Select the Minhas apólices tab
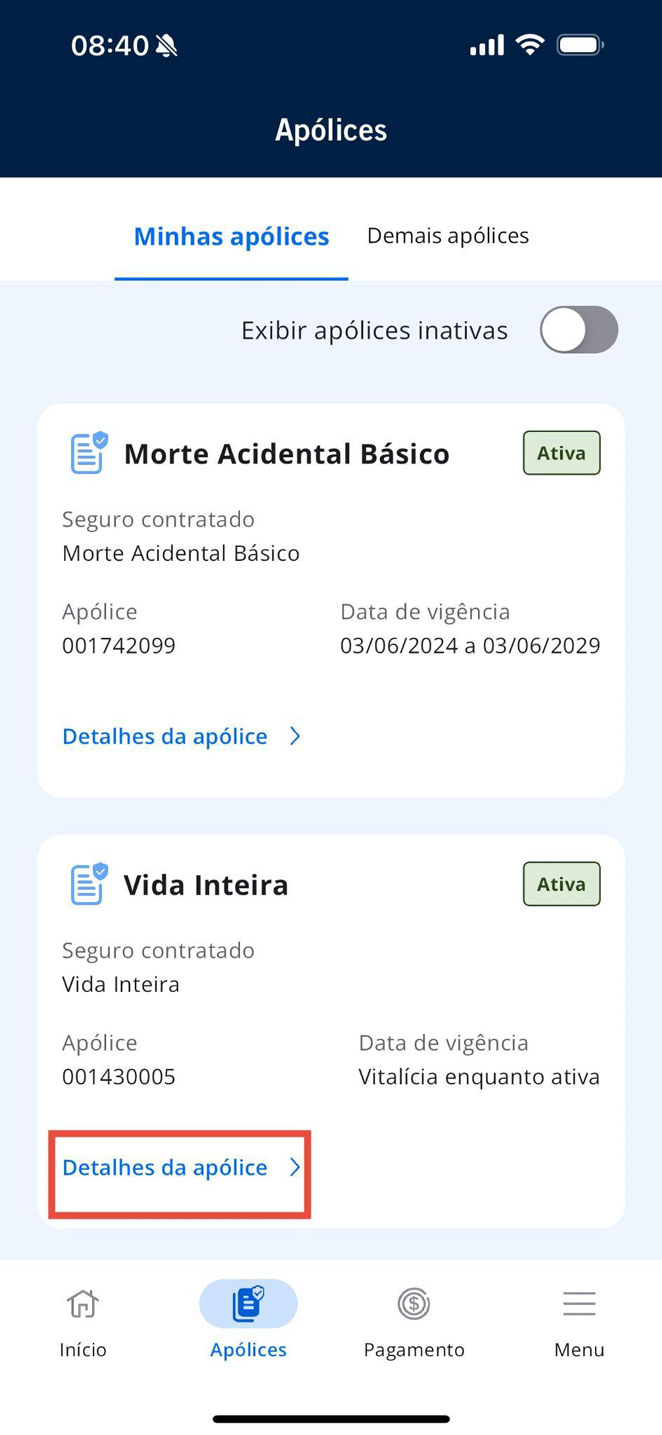Screen dimensions: 662x1435 click(231, 237)
